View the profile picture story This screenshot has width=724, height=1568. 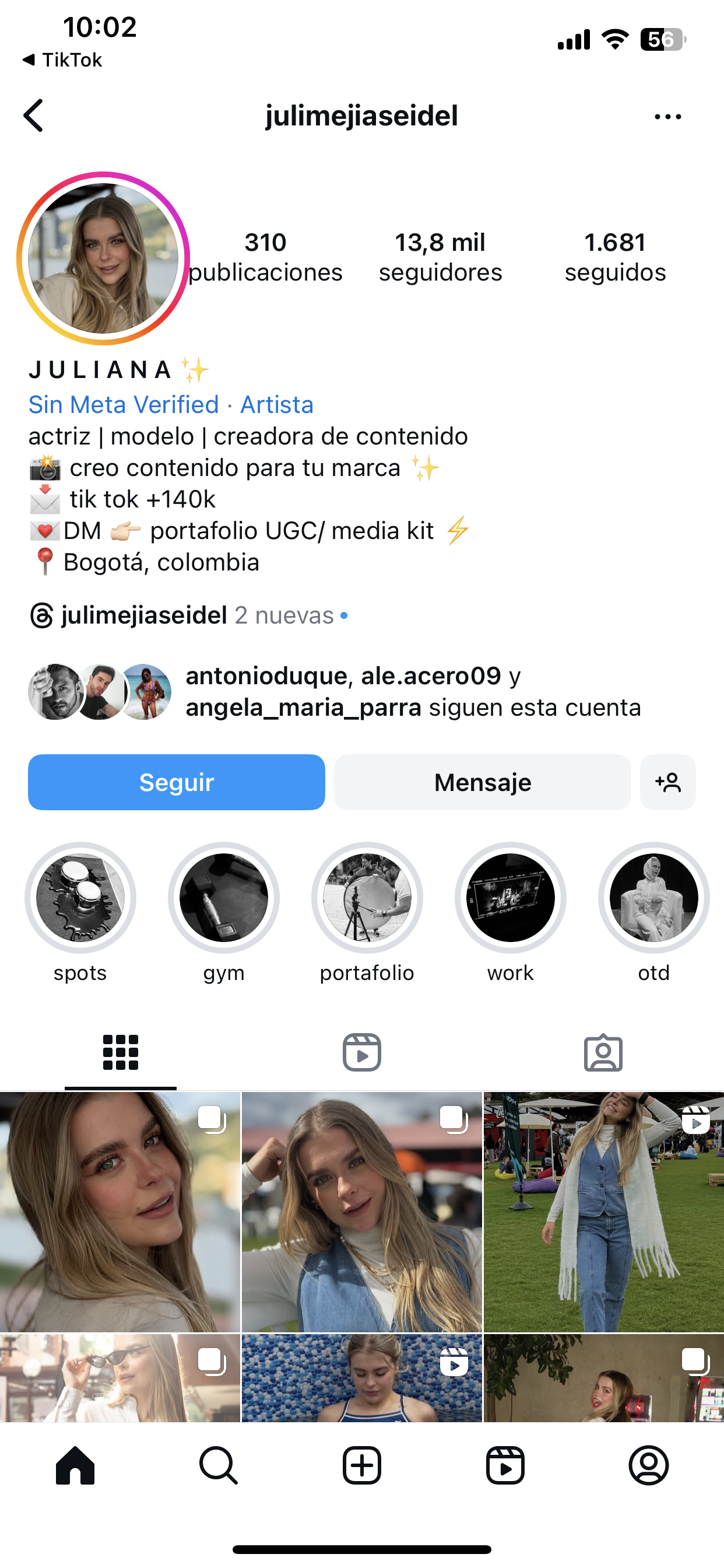click(x=103, y=258)
